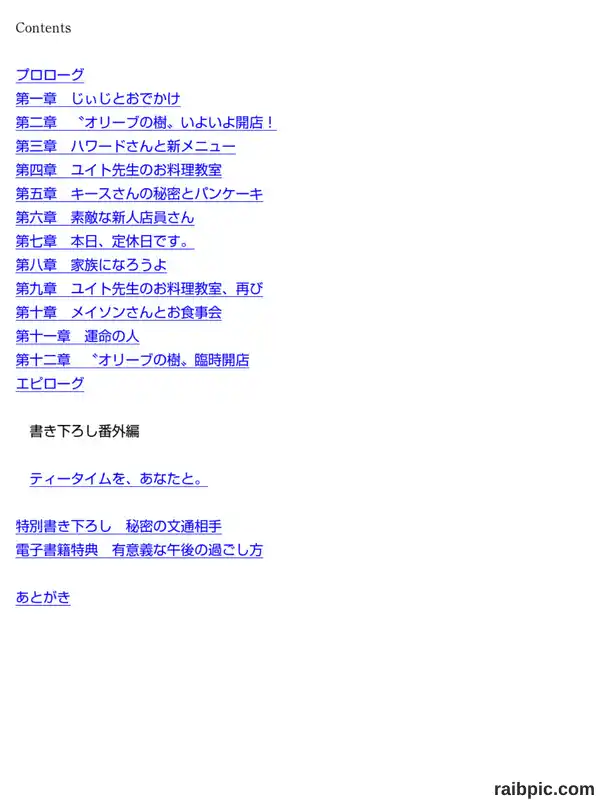The image size is (600, 800).
Task: Go to 第九章 ユイト先生のお料理教室、再び
Action: tap(139, 289)
